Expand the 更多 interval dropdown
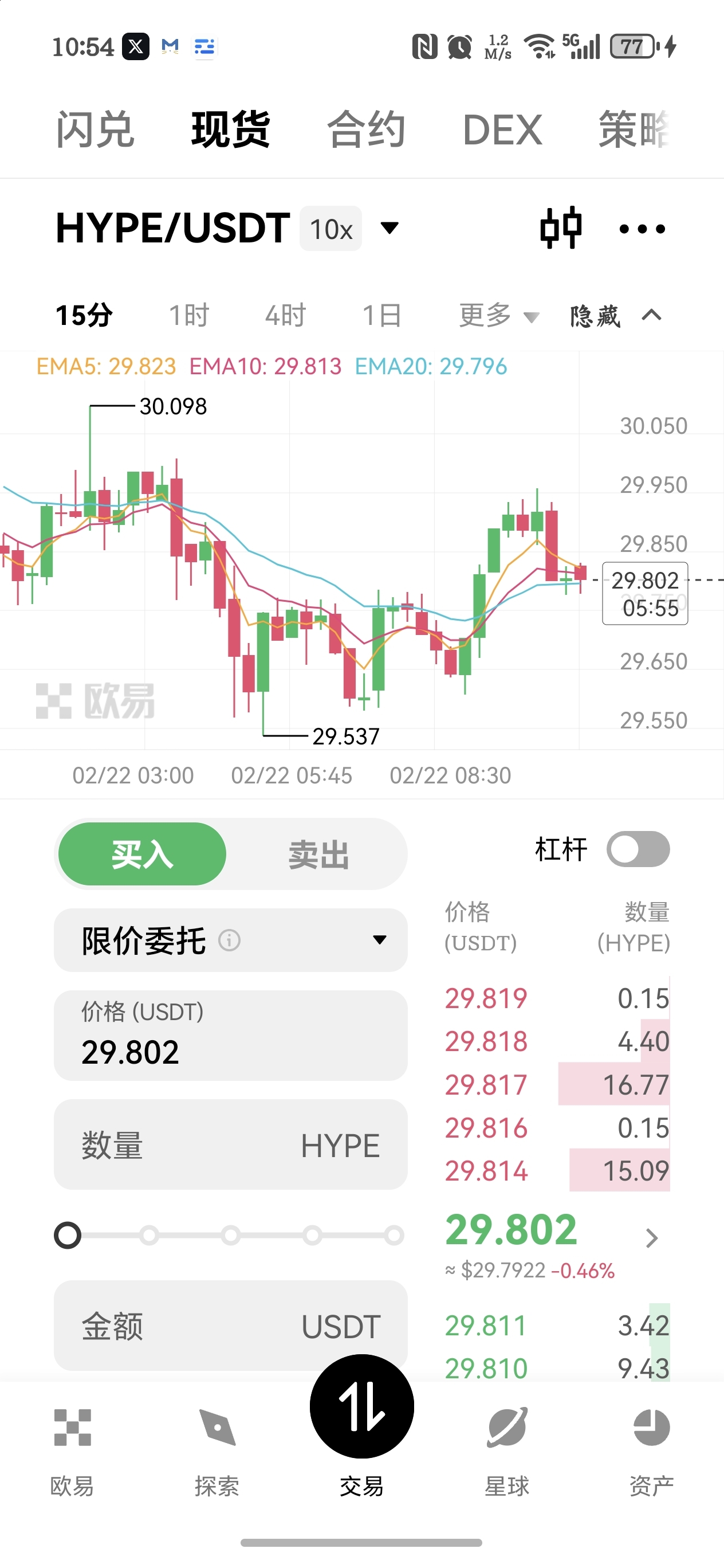Image resolution: width=724 pixels, height=1568 pixels. (498, 315)
